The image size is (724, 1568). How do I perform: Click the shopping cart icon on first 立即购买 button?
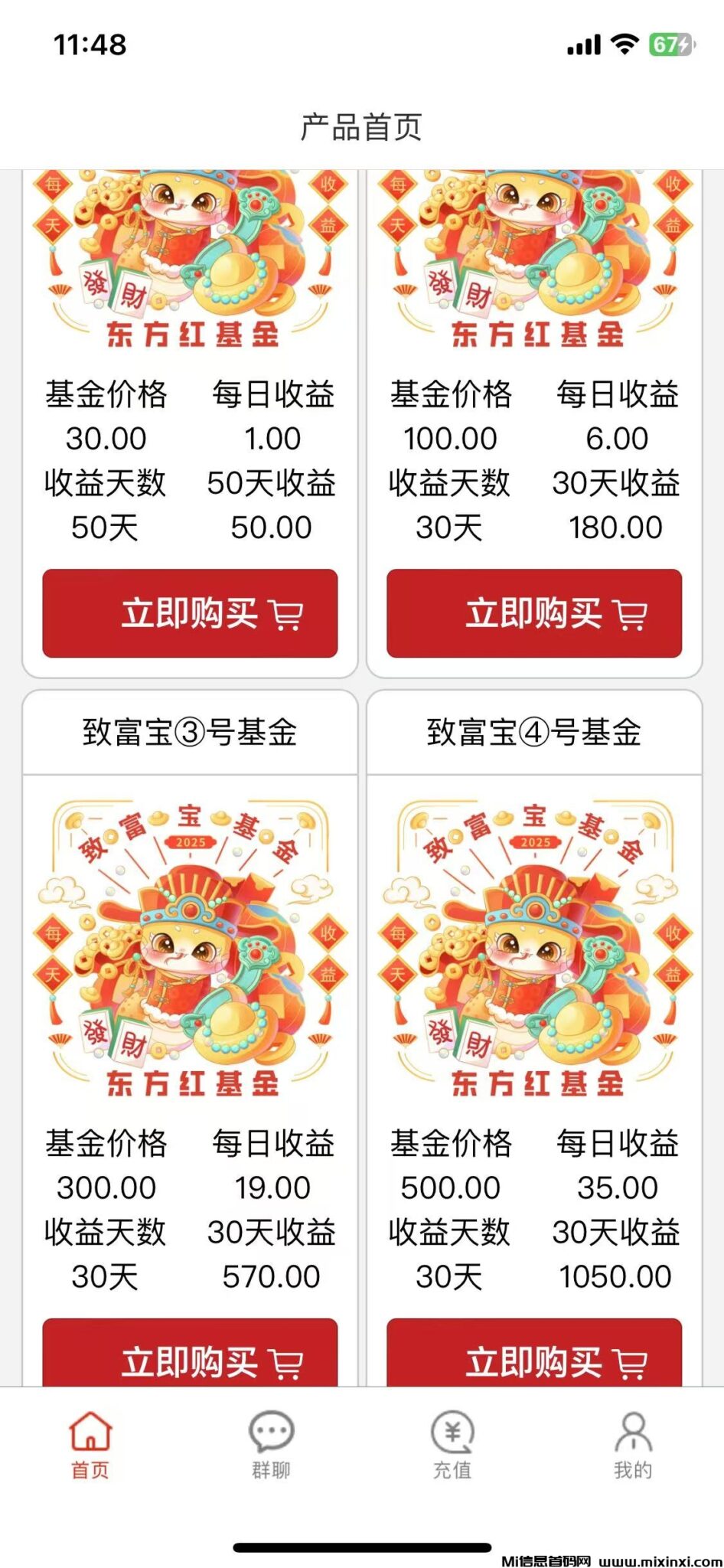284,614
